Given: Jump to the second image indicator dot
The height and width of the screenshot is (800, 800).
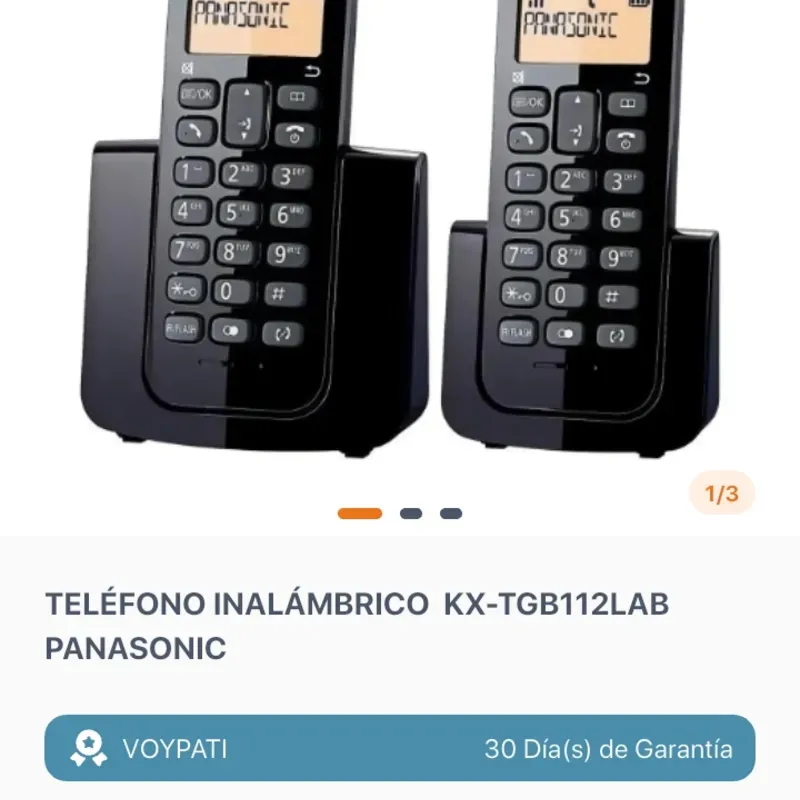Looking at the screenshot, I should (x=411, y=514).
